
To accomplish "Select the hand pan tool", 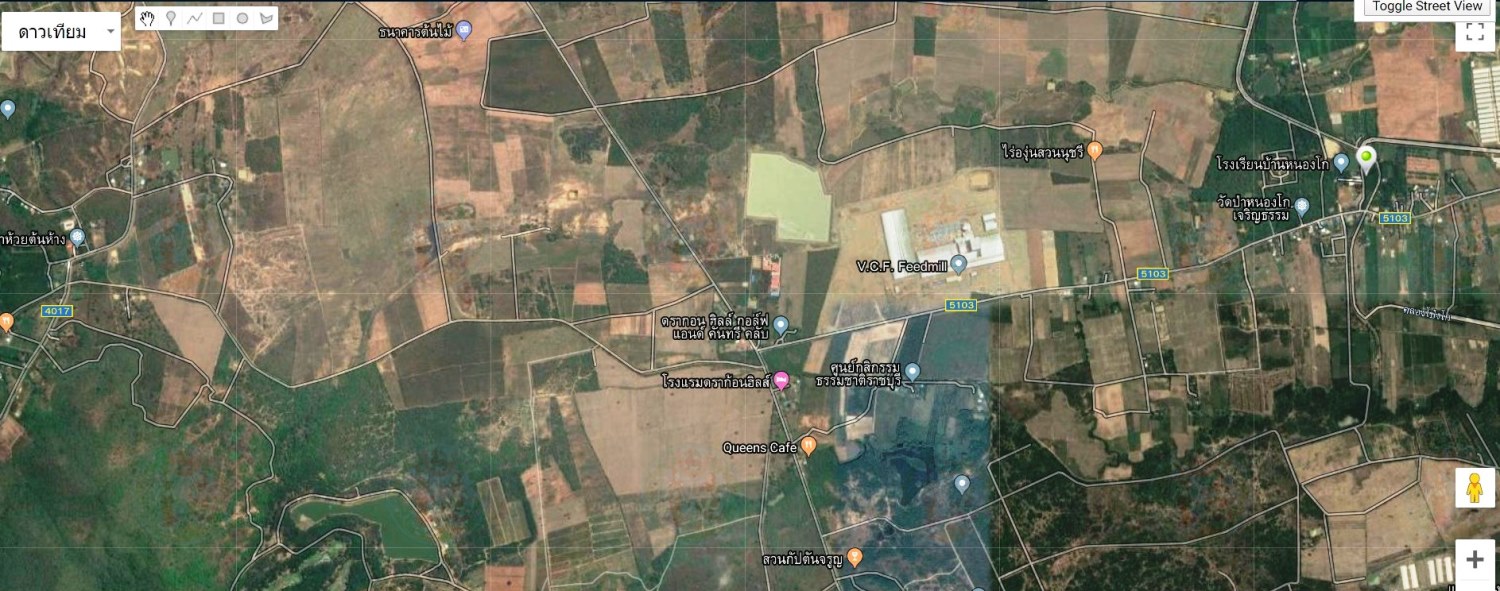I will (147, 18).
